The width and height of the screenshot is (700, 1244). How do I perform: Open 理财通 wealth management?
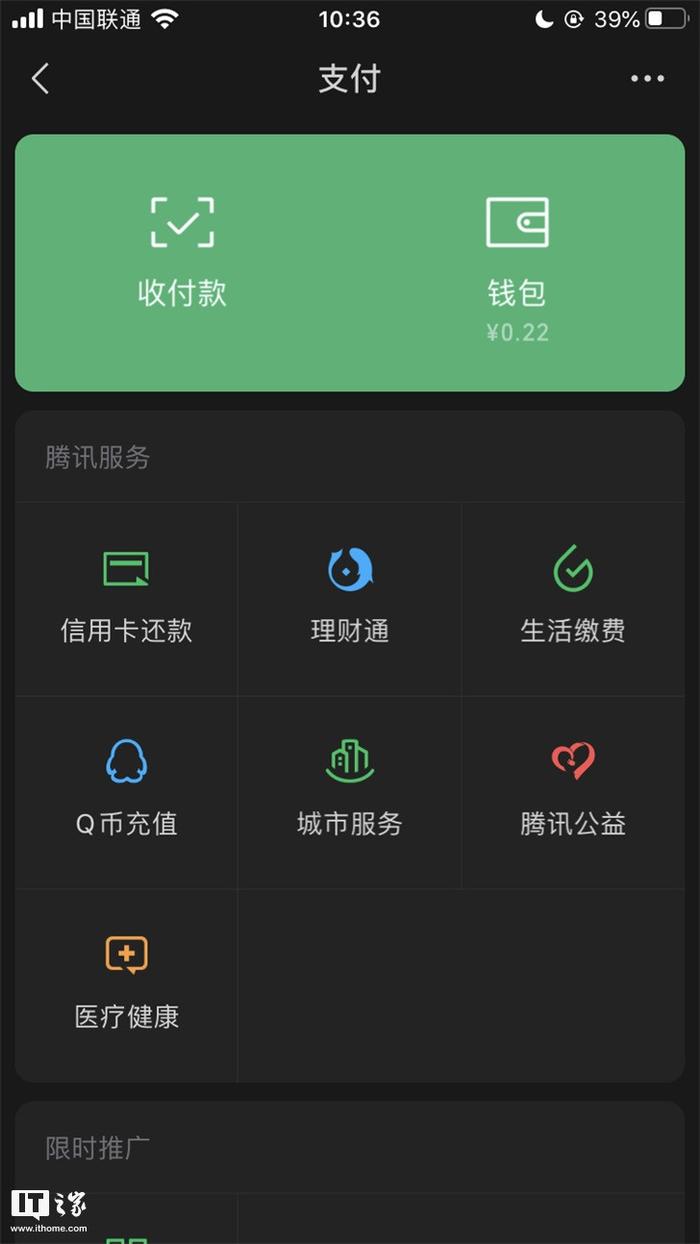[350, 599]
